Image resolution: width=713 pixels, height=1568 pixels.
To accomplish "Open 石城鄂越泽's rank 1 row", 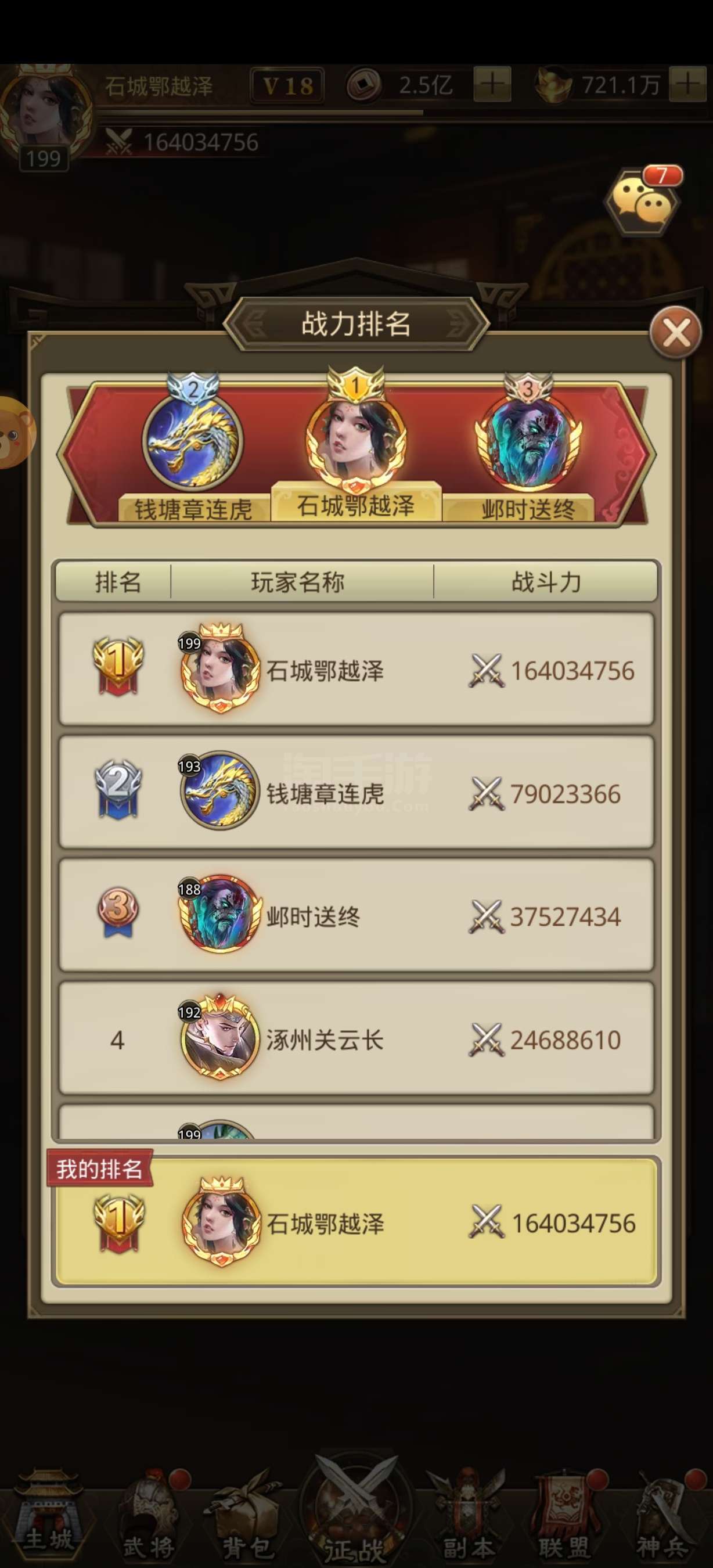I will [356, 669].
